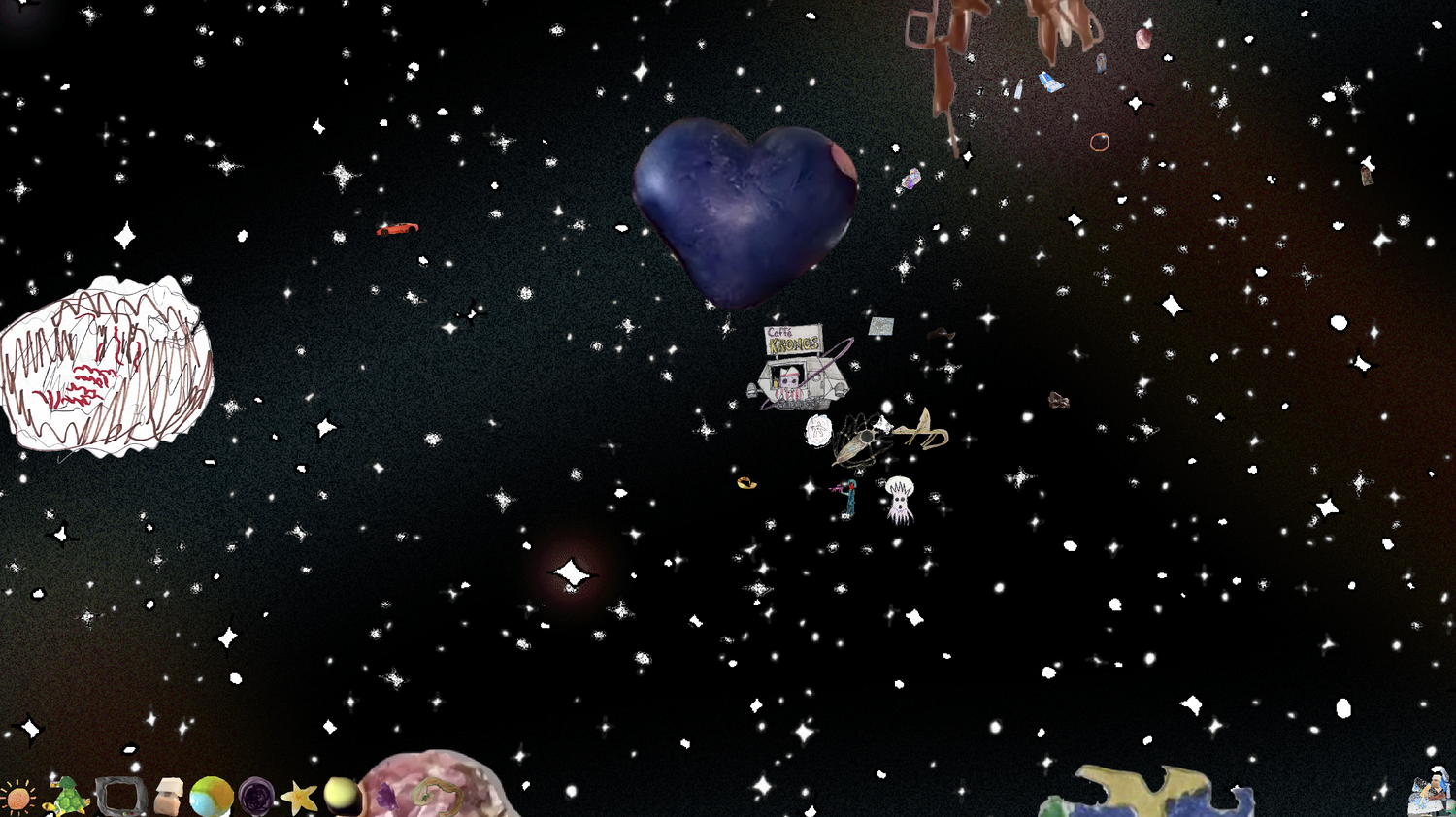Tap the beige stacked stones icon

point(168,796)
